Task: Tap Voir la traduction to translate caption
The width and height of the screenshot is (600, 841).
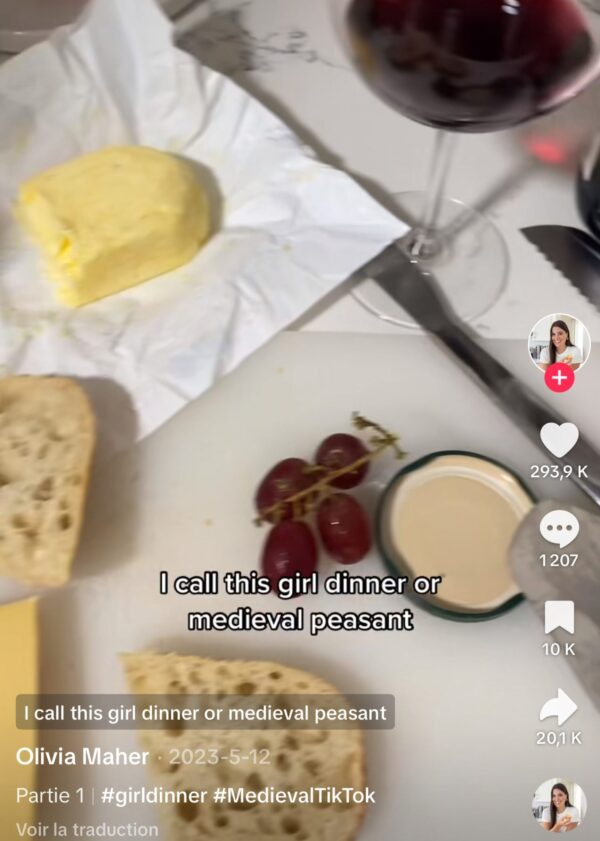Action: pos(87,829)
